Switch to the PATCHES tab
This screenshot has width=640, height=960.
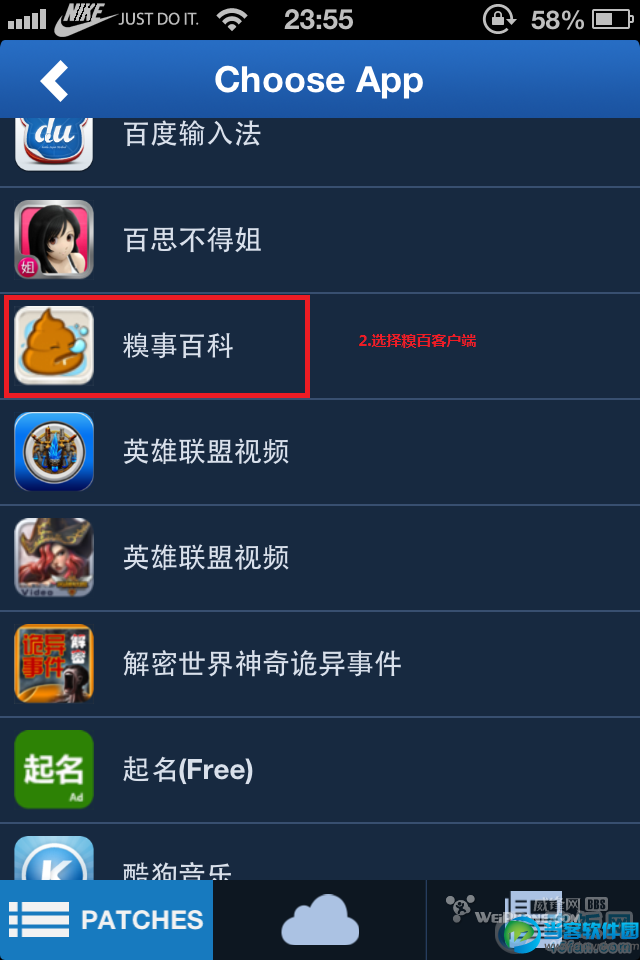(x=106, y=920)
